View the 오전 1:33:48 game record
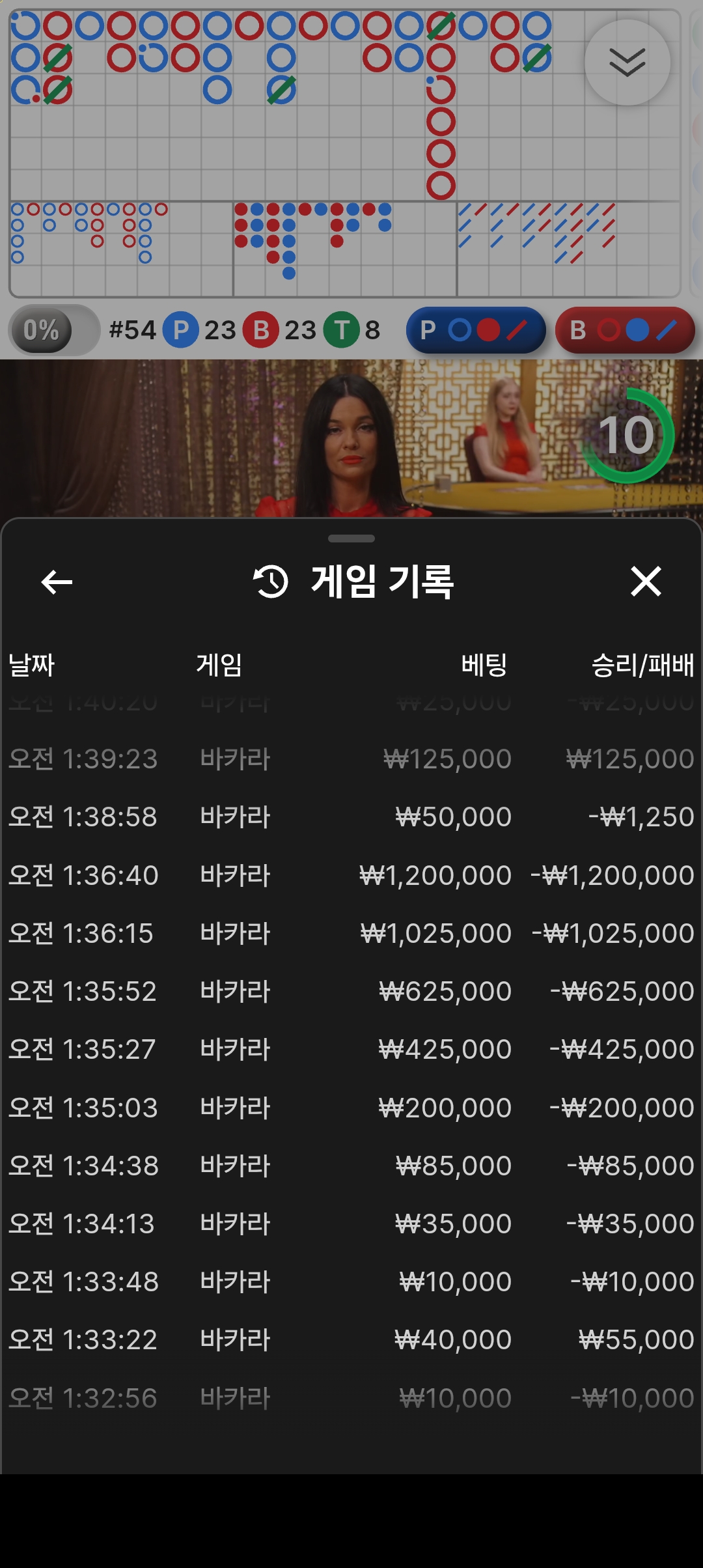This screenshot has width=703, height=1568. 351,1281
